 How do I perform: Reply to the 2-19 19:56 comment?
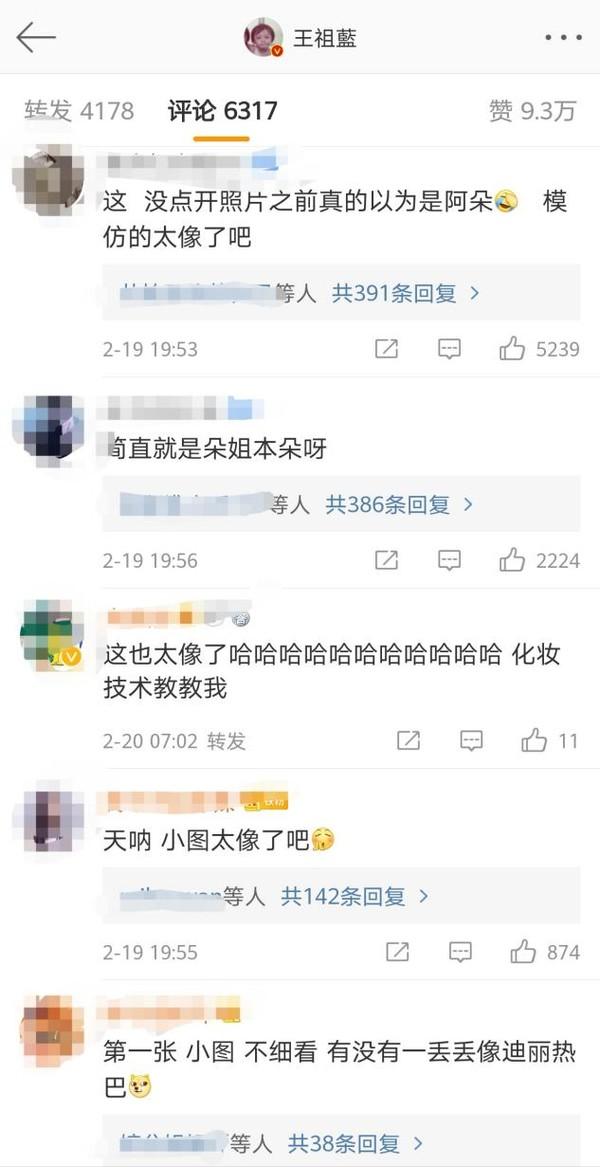point(449,560)
